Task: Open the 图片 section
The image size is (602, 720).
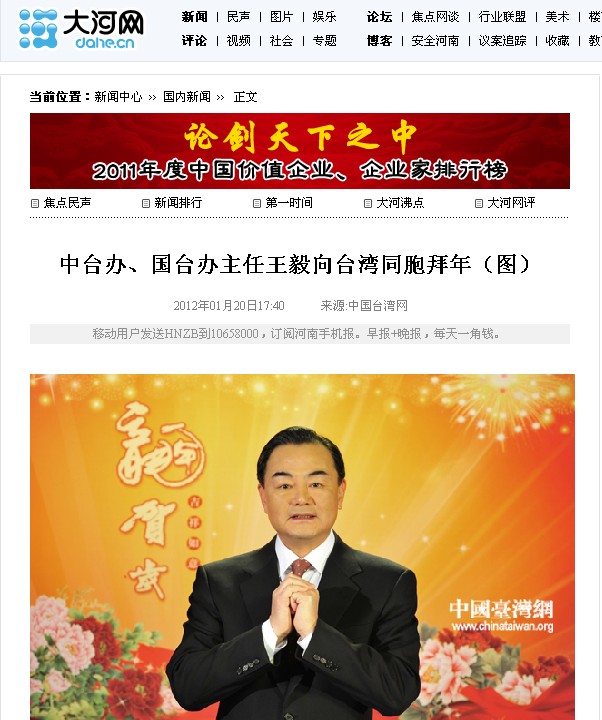Action: 281,17
